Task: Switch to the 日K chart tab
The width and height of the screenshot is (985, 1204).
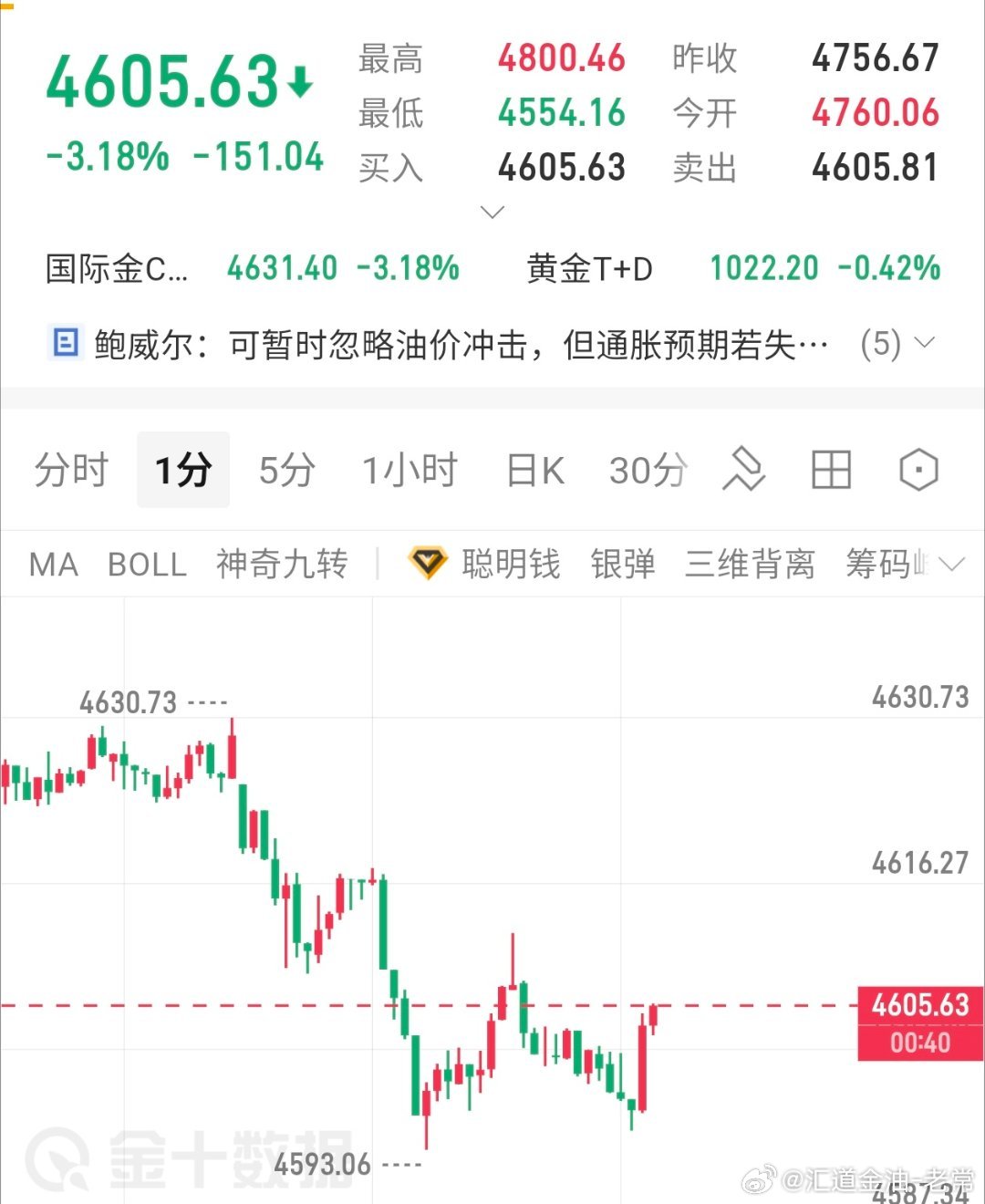Action: click(533, 470)
